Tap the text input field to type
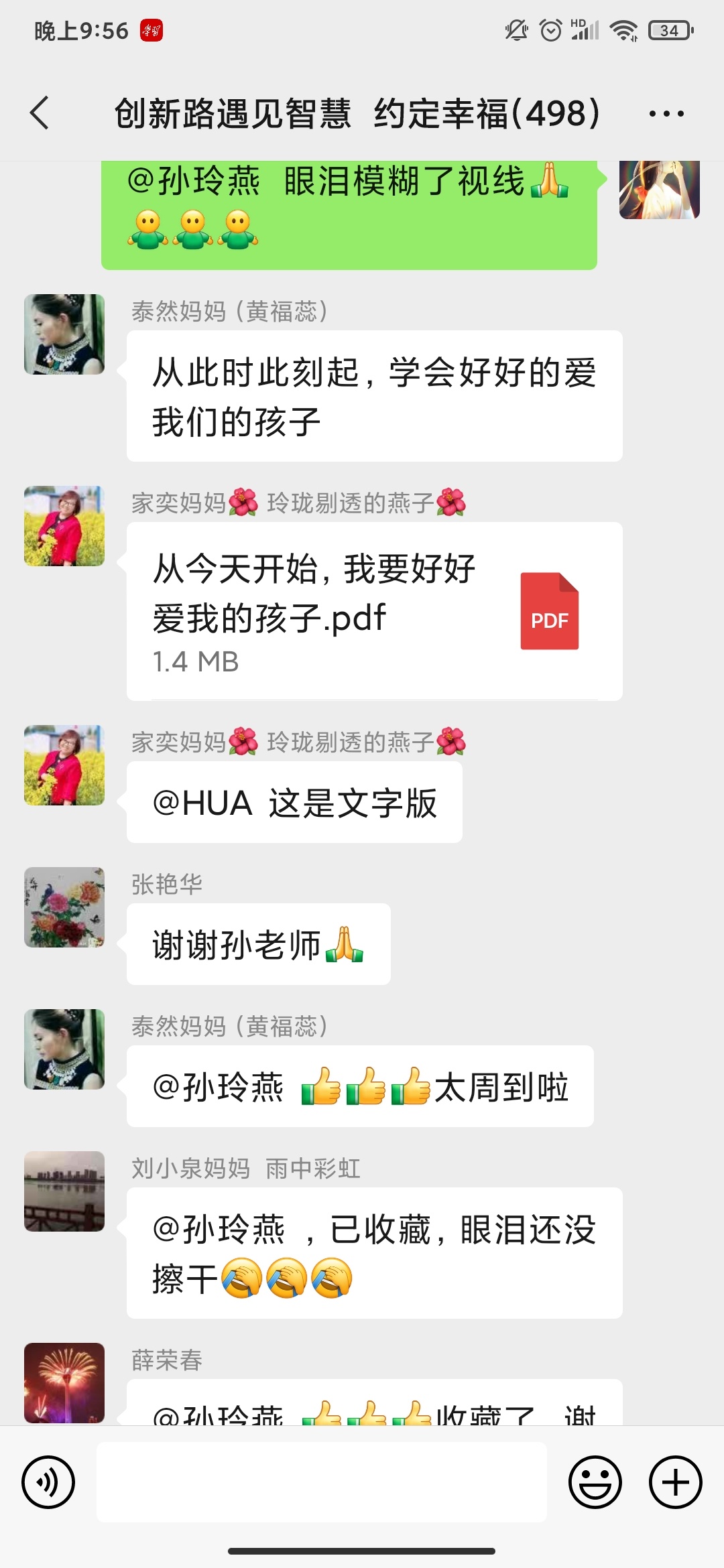Image resolution: width=724 pixels, height=1568 pixels. (322, 1482)
